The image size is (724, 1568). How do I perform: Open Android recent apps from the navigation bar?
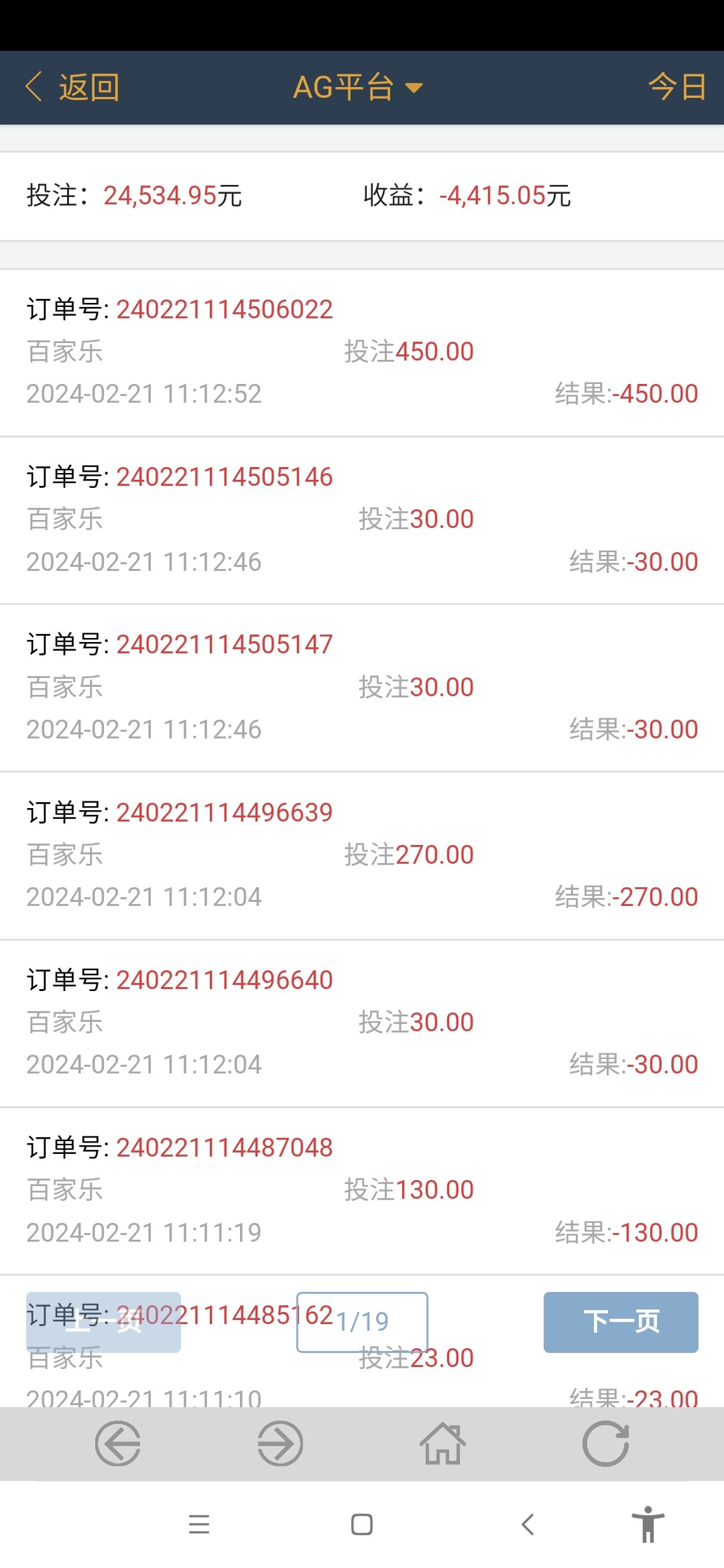click(x=199, y=1525)
